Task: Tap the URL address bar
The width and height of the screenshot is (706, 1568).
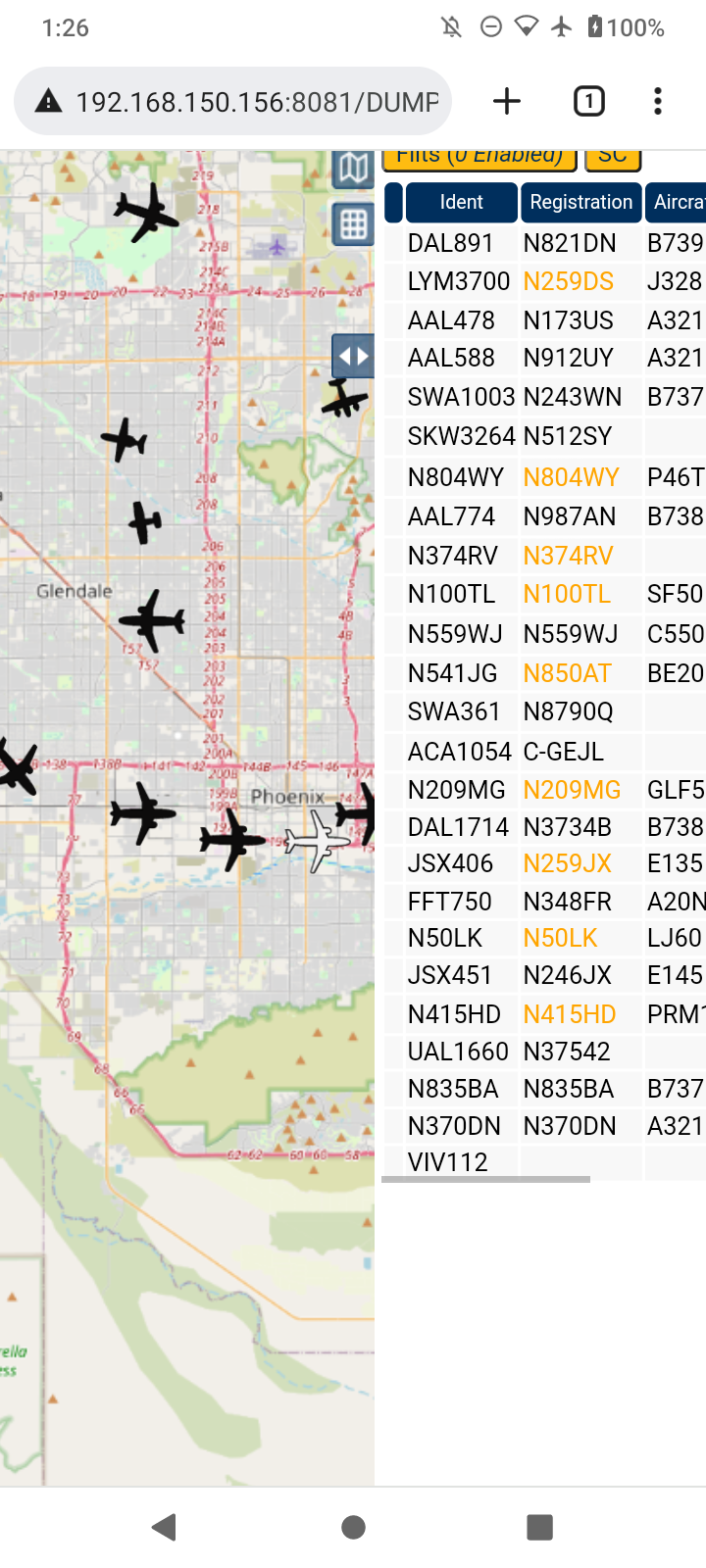Action: coord(232,101)
